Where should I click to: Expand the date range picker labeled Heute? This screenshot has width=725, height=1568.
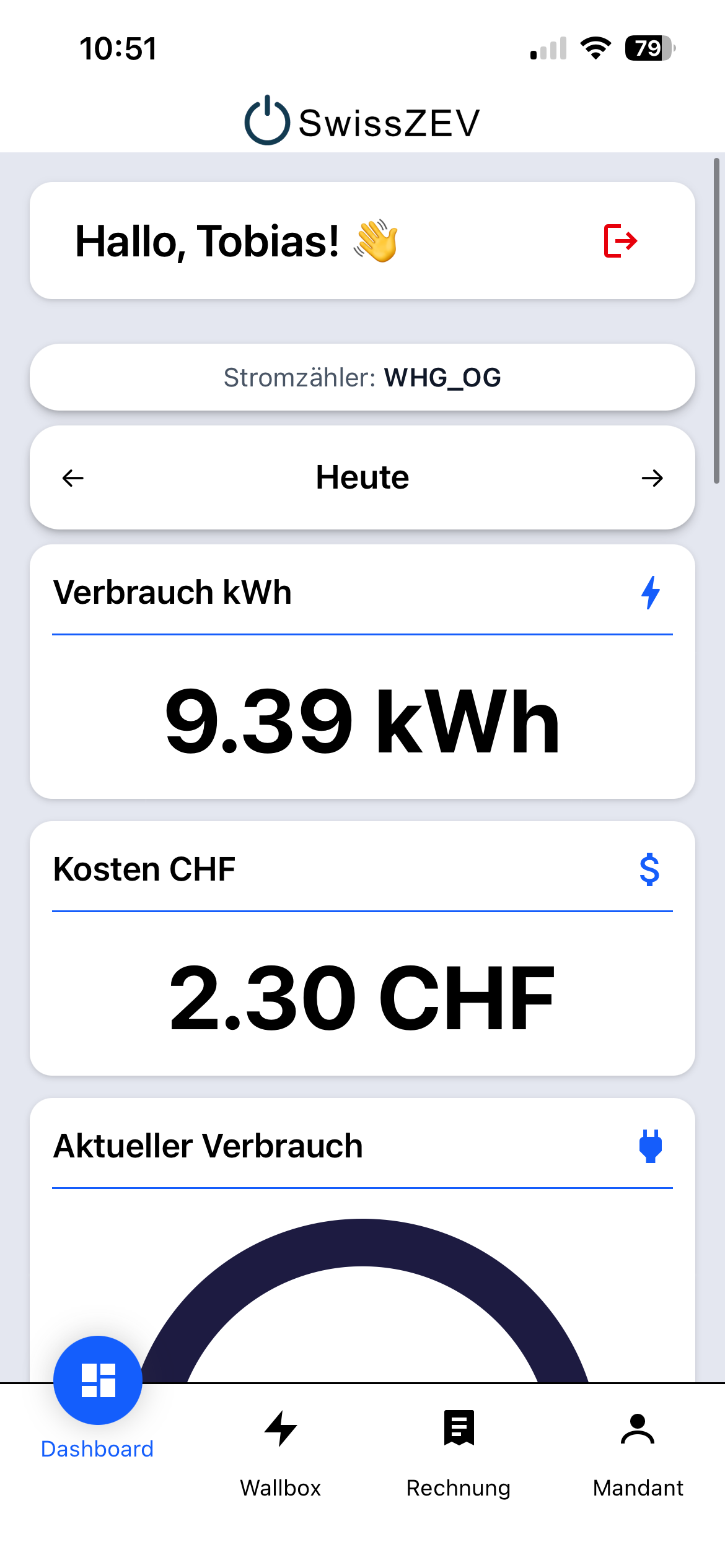[362, 477]
